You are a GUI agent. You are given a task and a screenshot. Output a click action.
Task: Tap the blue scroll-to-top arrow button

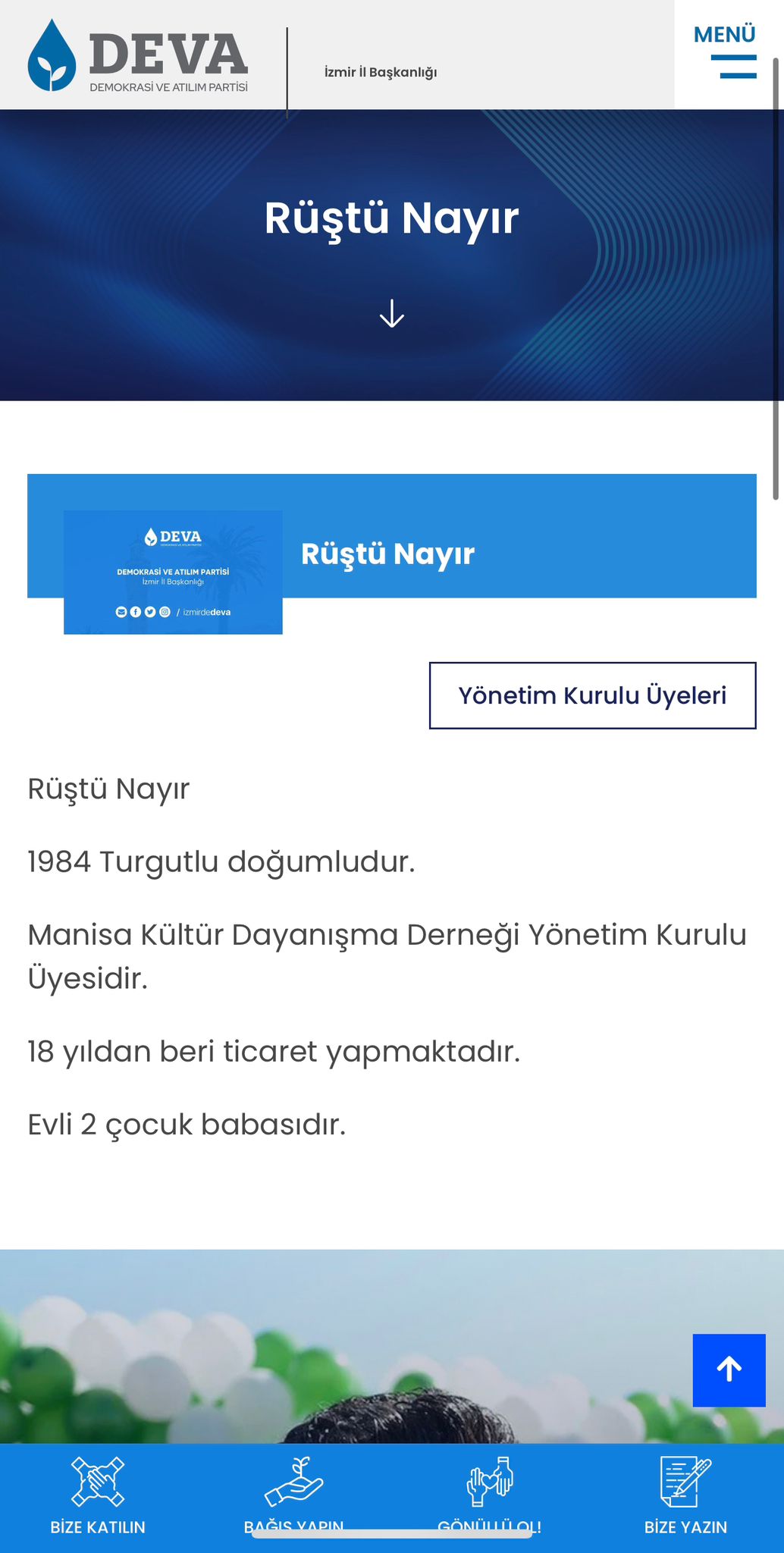pos(729,1369)
